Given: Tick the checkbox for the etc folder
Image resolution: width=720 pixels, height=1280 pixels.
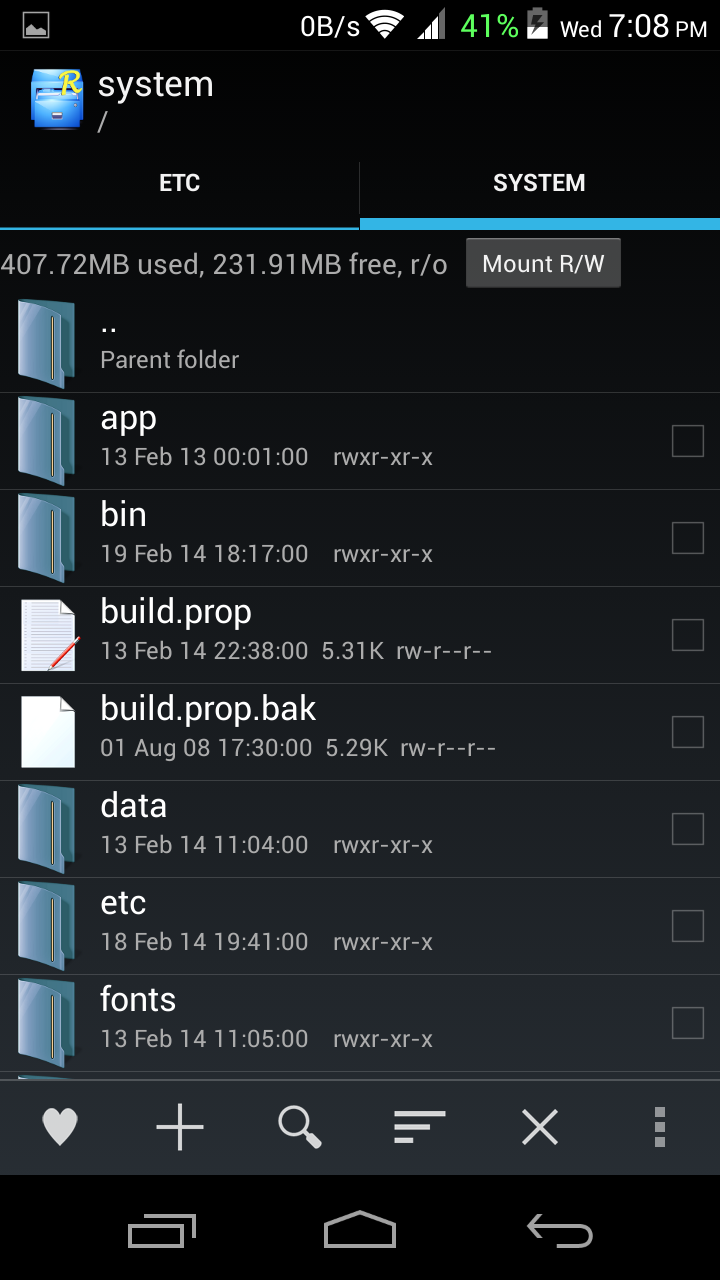Looking at the screenshot, I should tap(687, 925).
